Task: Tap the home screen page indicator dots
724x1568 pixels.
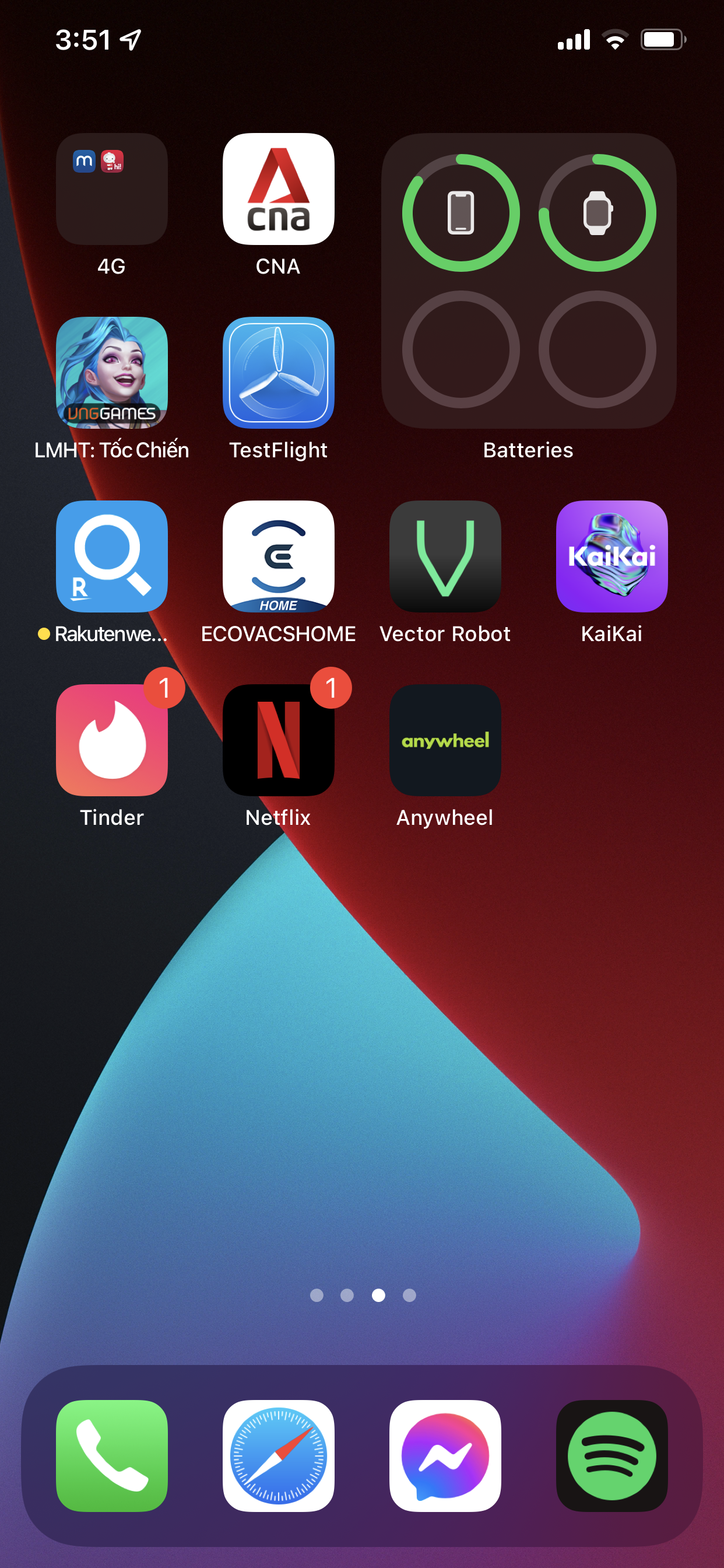Action: pos(363,1296)
